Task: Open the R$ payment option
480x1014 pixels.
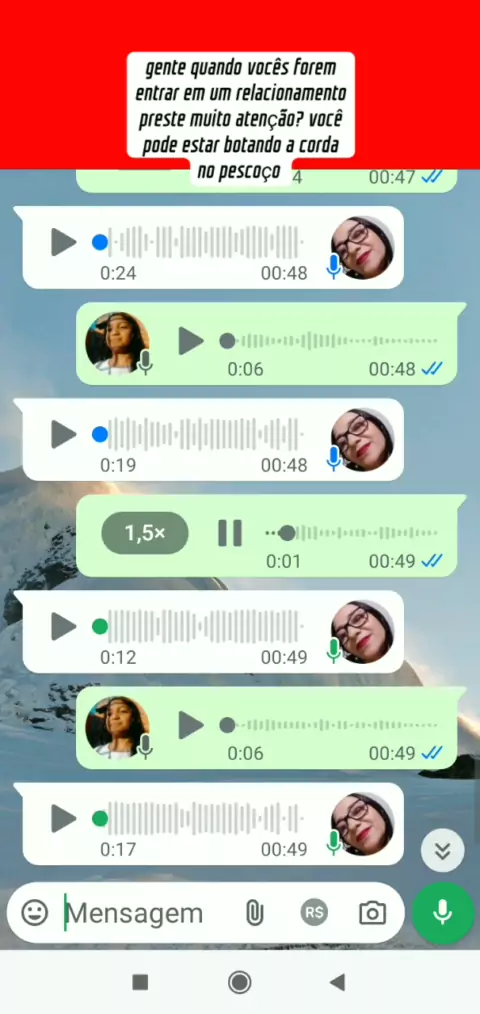Action: 314,912
